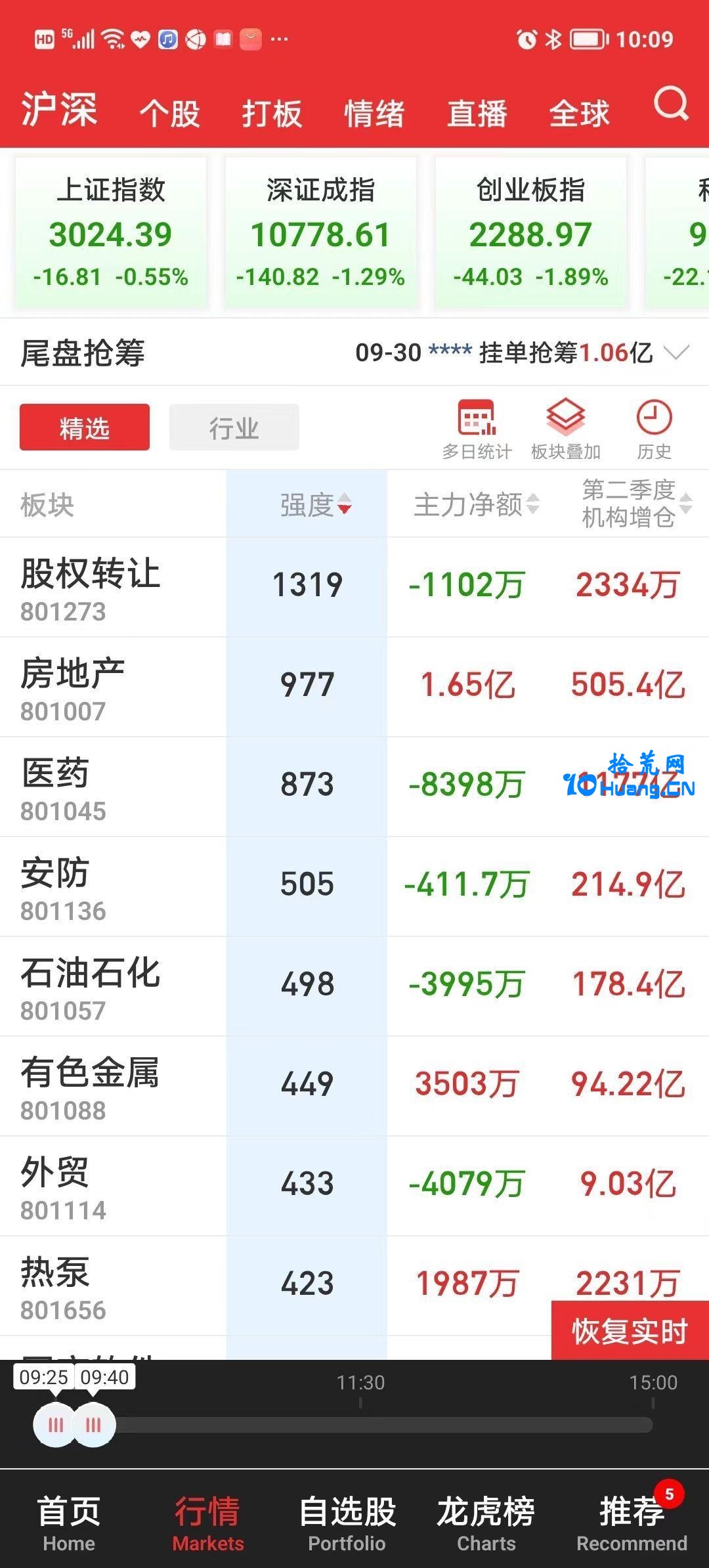This screenshot has height=1568, width=709.
Task: Switch to the 个股 tab
Action: pyautogui.click(x=169, y=113)
